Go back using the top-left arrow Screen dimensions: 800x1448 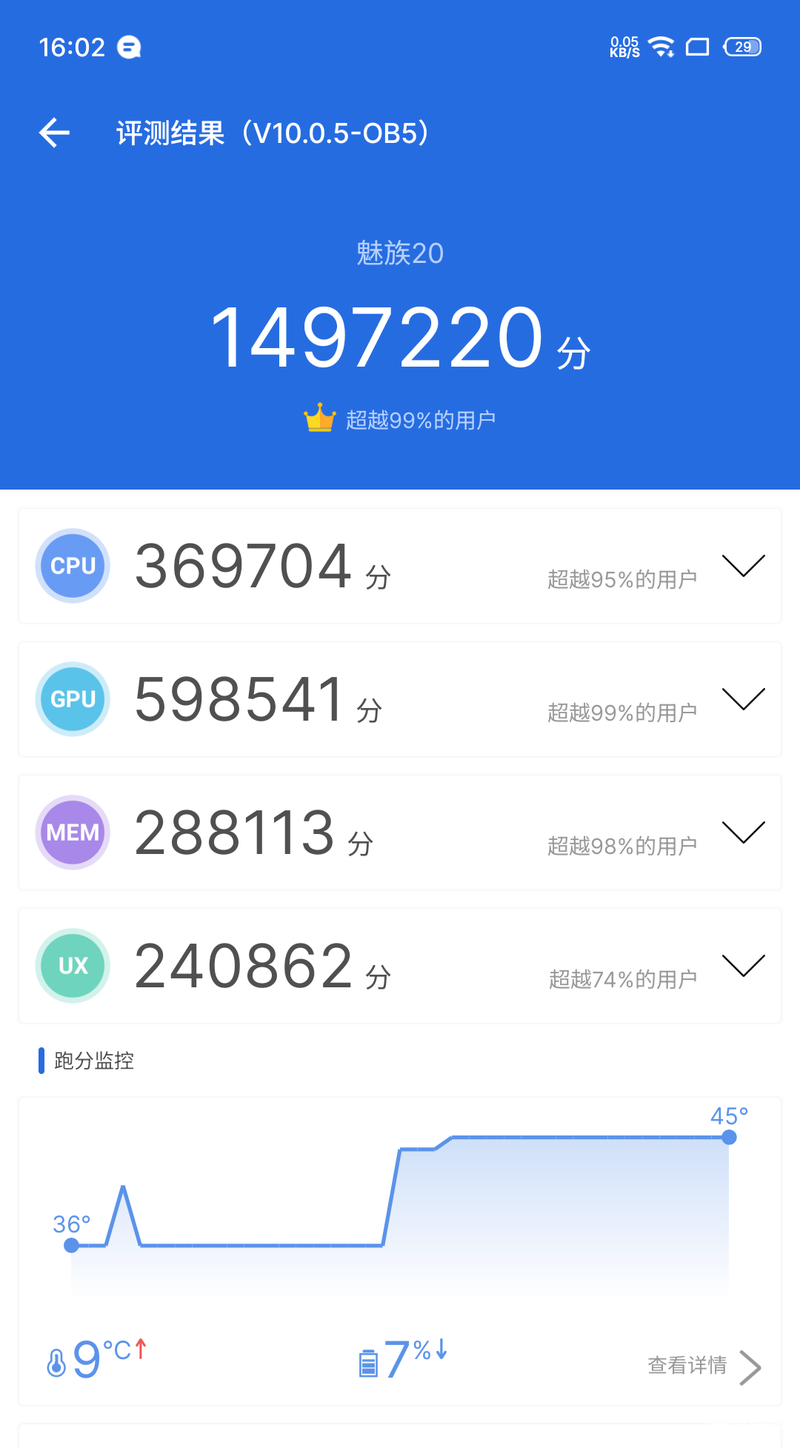(x=54, y=133)
